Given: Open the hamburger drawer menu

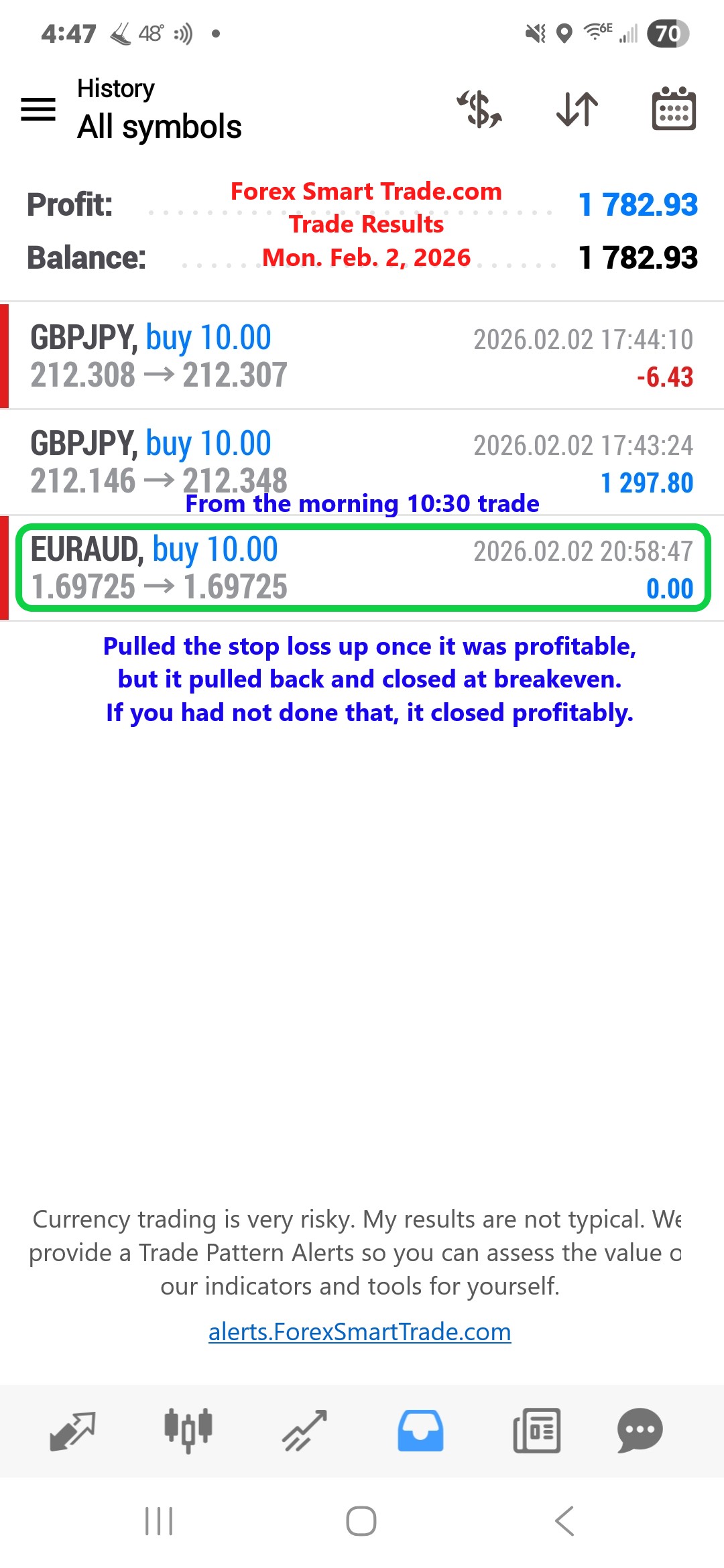Looking at the screenshot, I should 38,109.
